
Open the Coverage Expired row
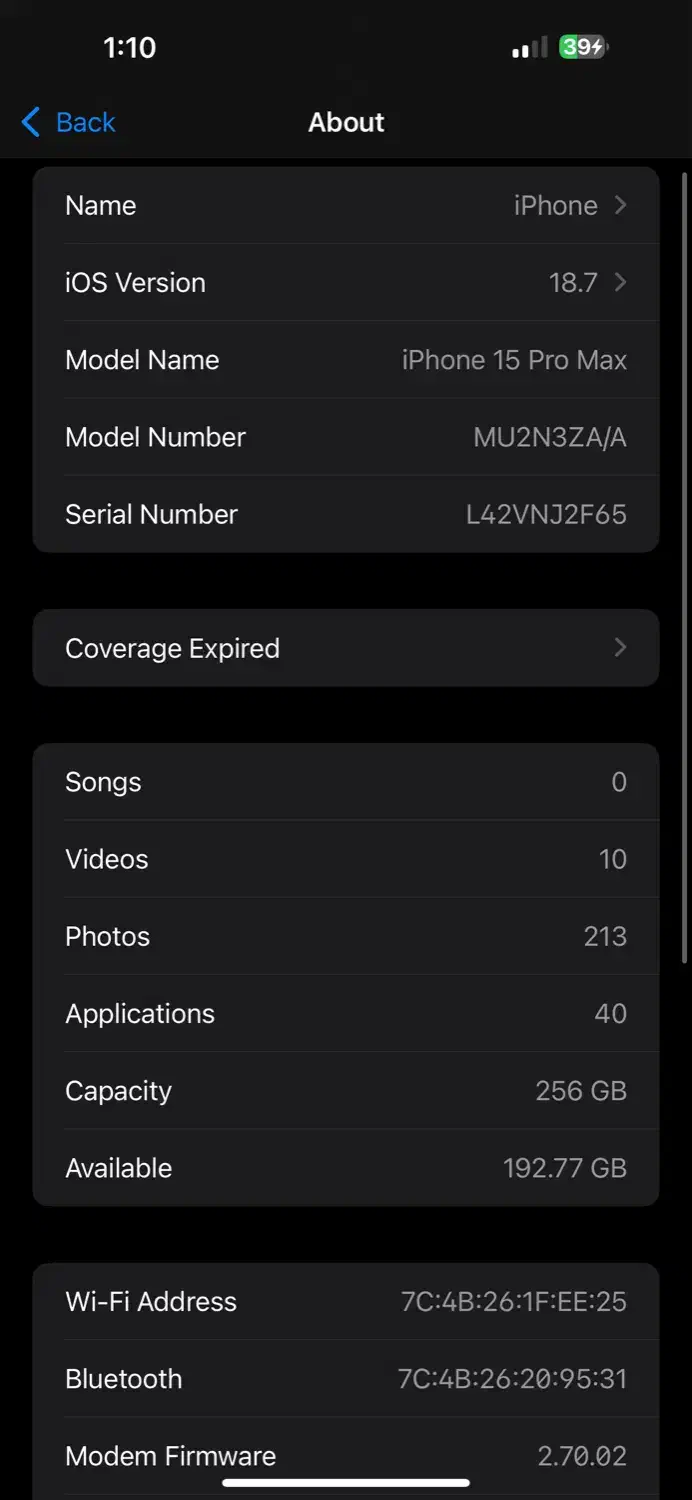(346, 648)
